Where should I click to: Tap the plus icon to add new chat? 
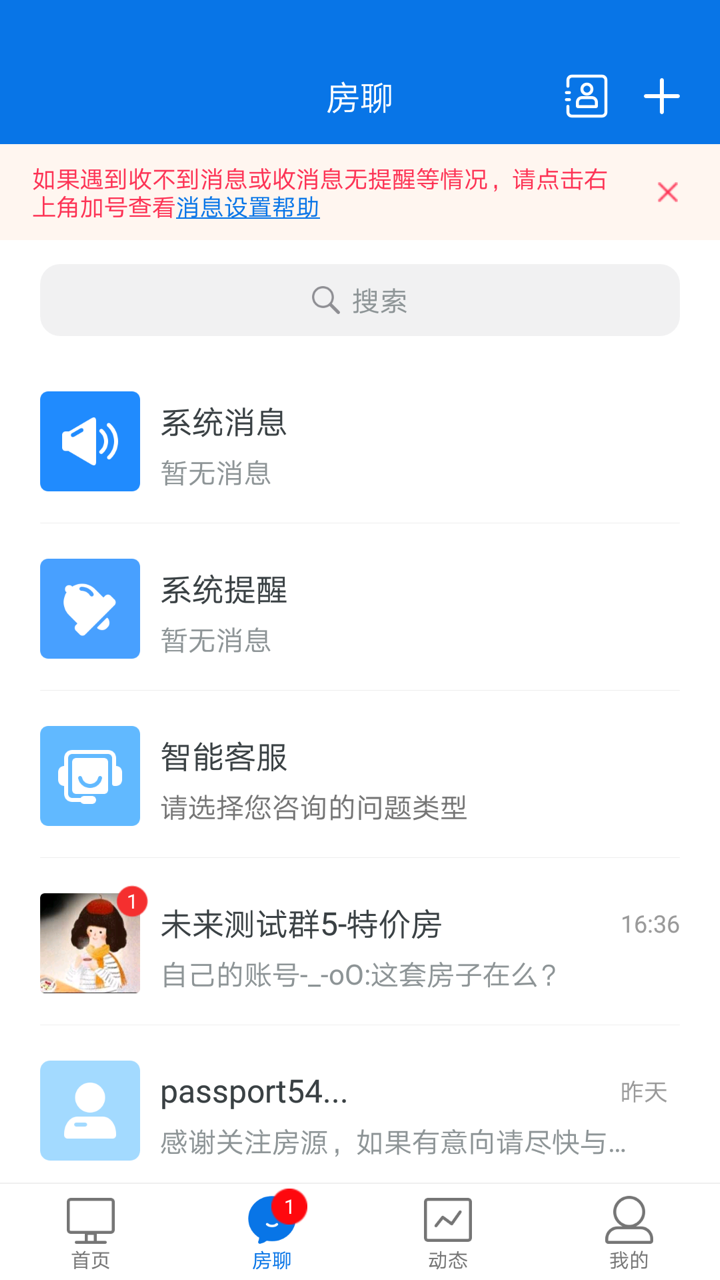[x=661, y=96]
